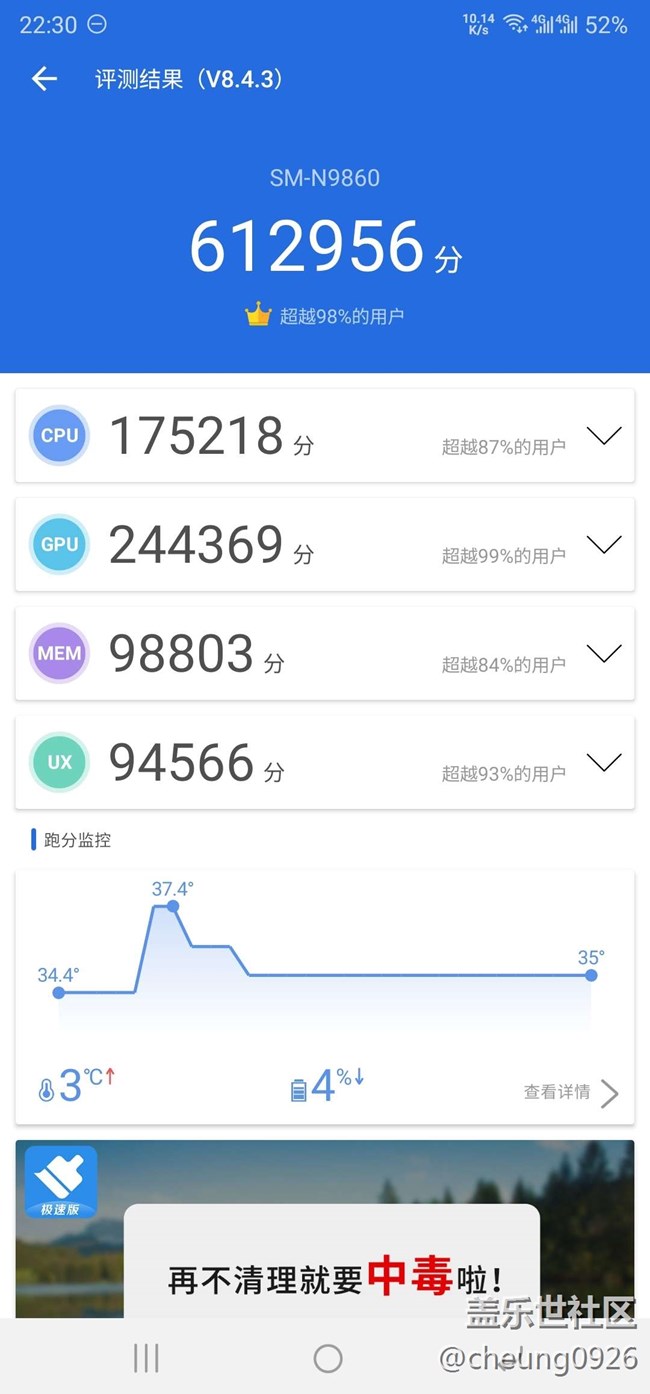
Task: Expand the GPU score breakdown
Action: [x=604, y=545]
